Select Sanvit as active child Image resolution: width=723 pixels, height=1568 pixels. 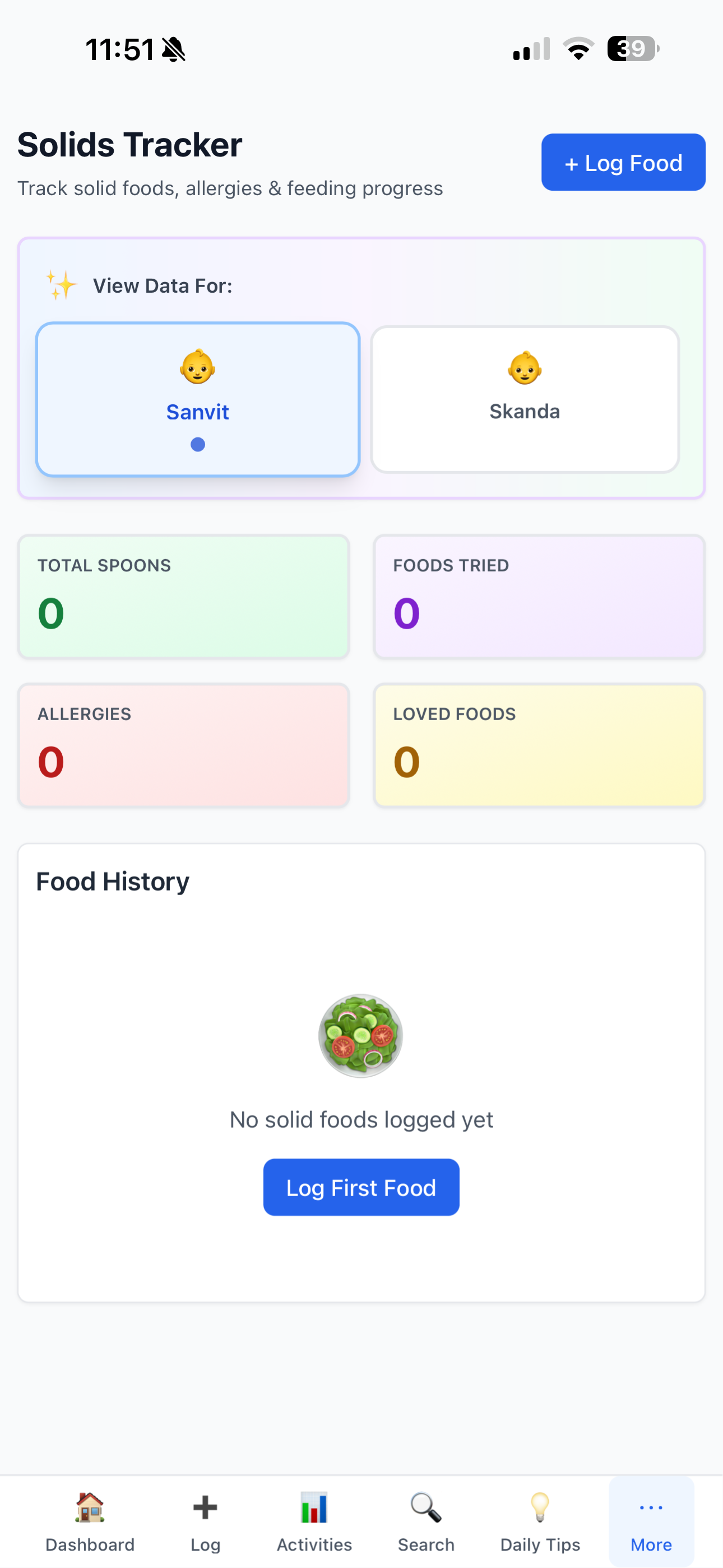pos(197,399)
